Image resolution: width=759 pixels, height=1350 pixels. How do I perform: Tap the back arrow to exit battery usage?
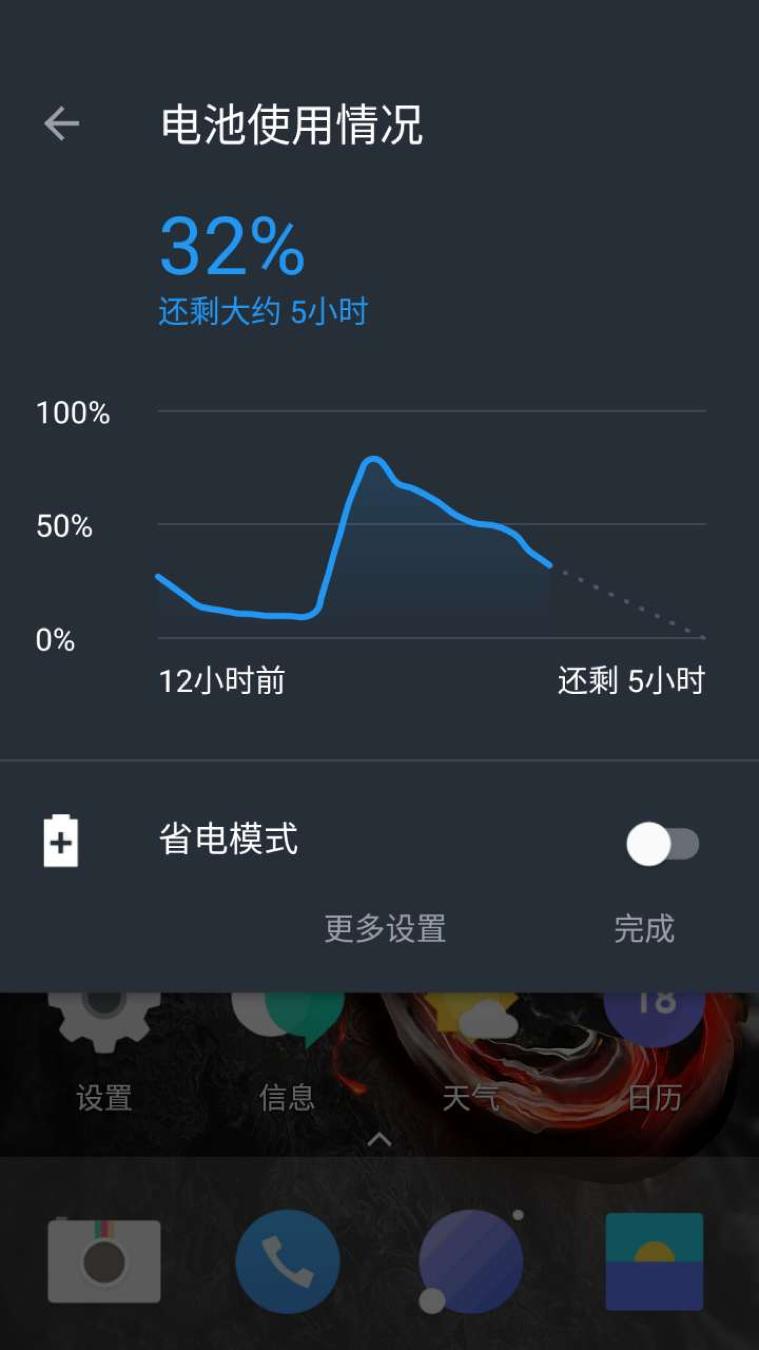point(60,122)
